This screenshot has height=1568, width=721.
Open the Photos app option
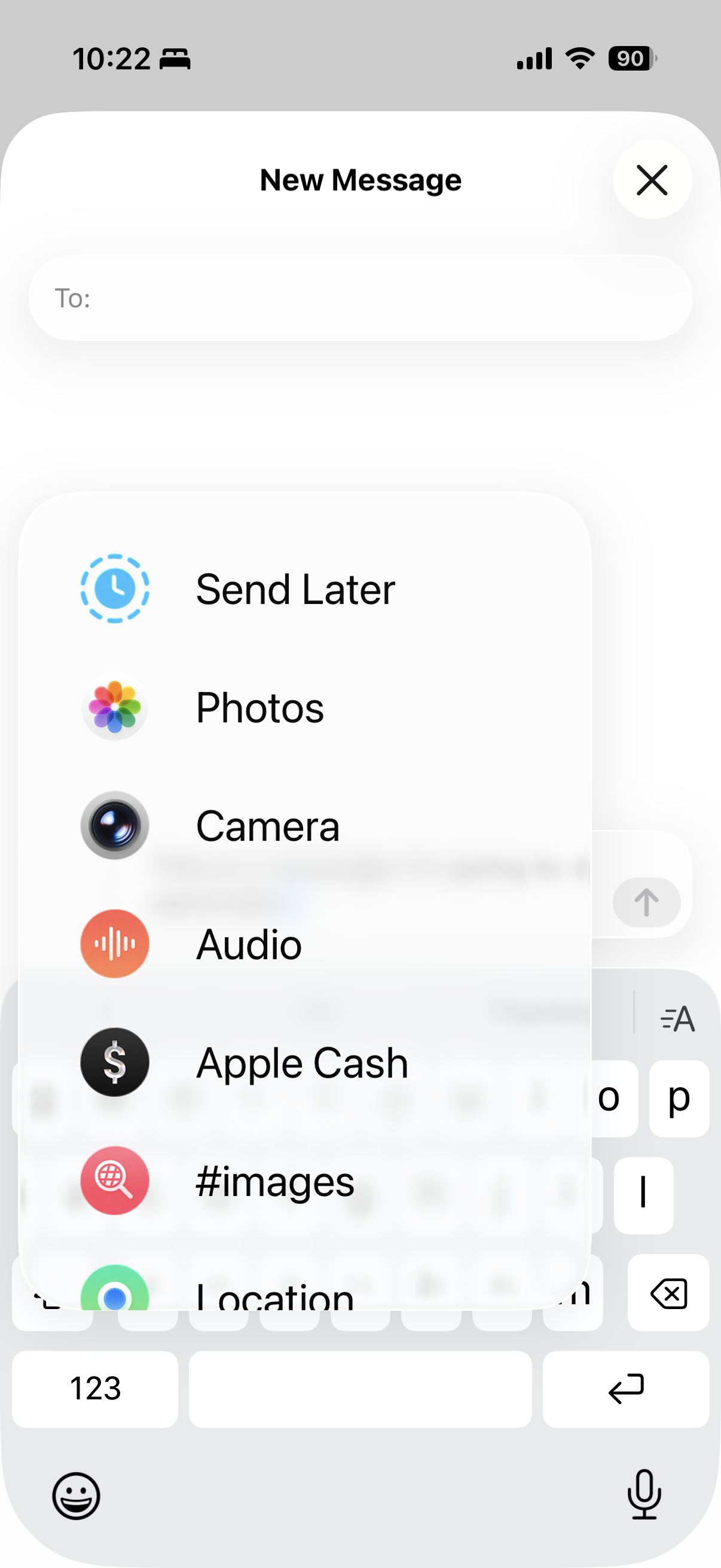(x=260, y=707)
